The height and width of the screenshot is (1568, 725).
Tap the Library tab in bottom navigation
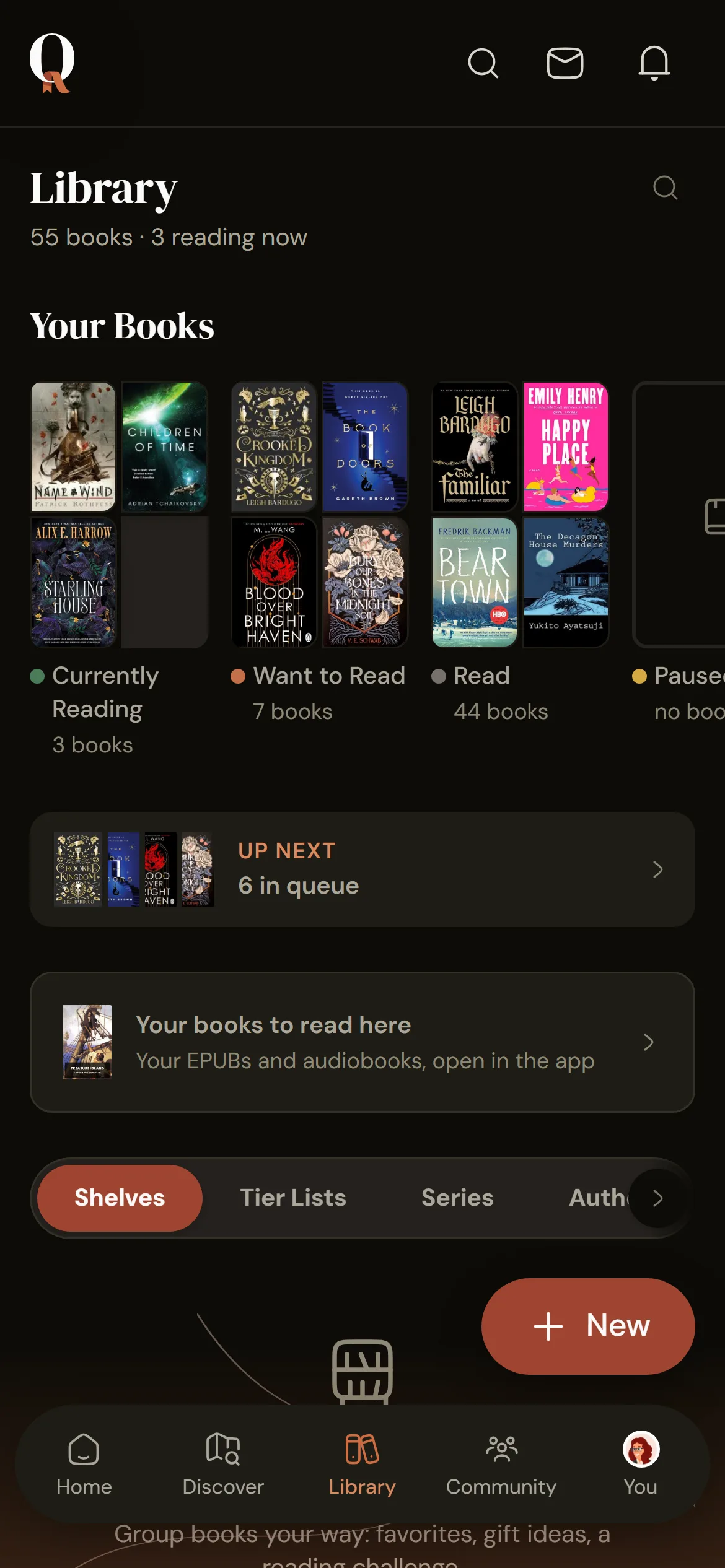pos(362,1464)
